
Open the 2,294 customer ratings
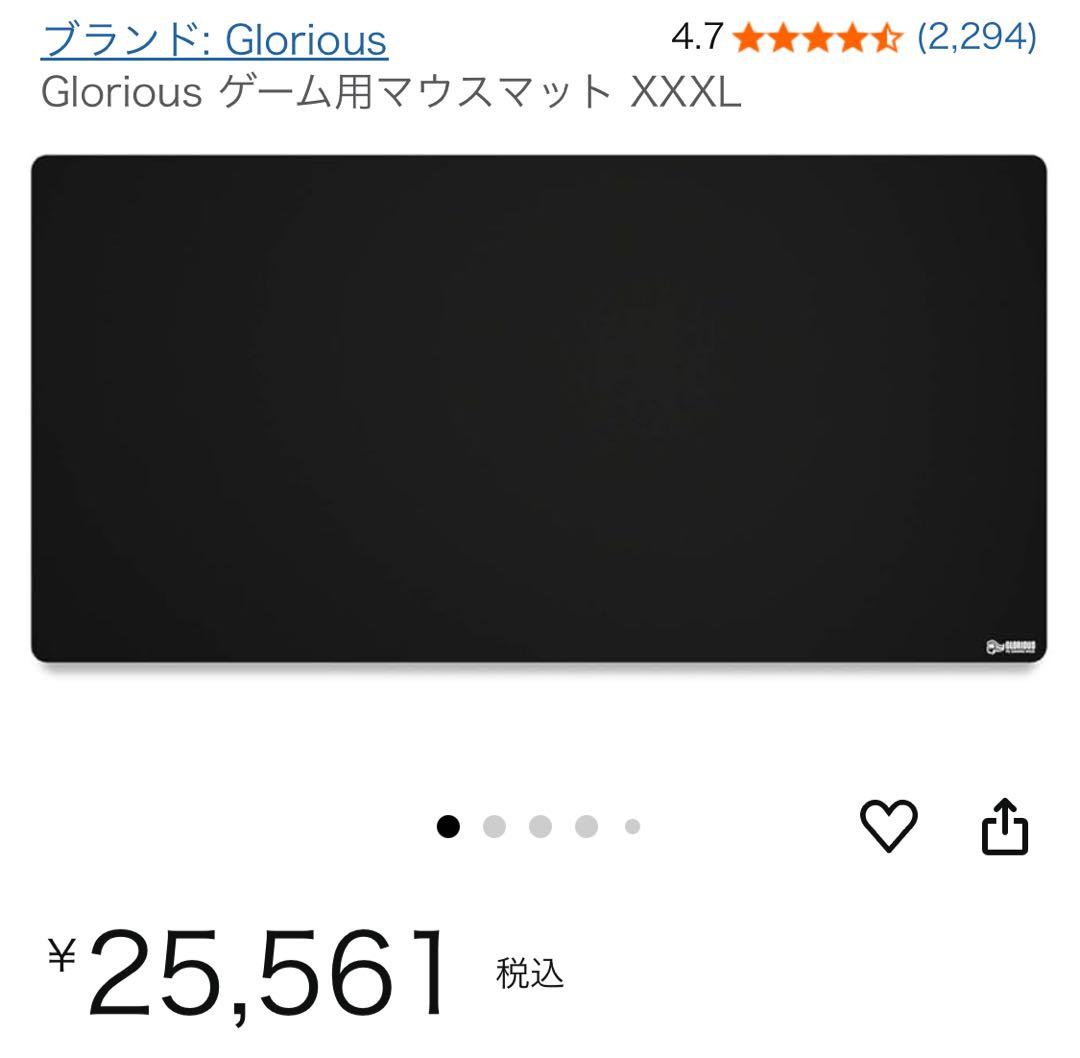click(976, 38)
